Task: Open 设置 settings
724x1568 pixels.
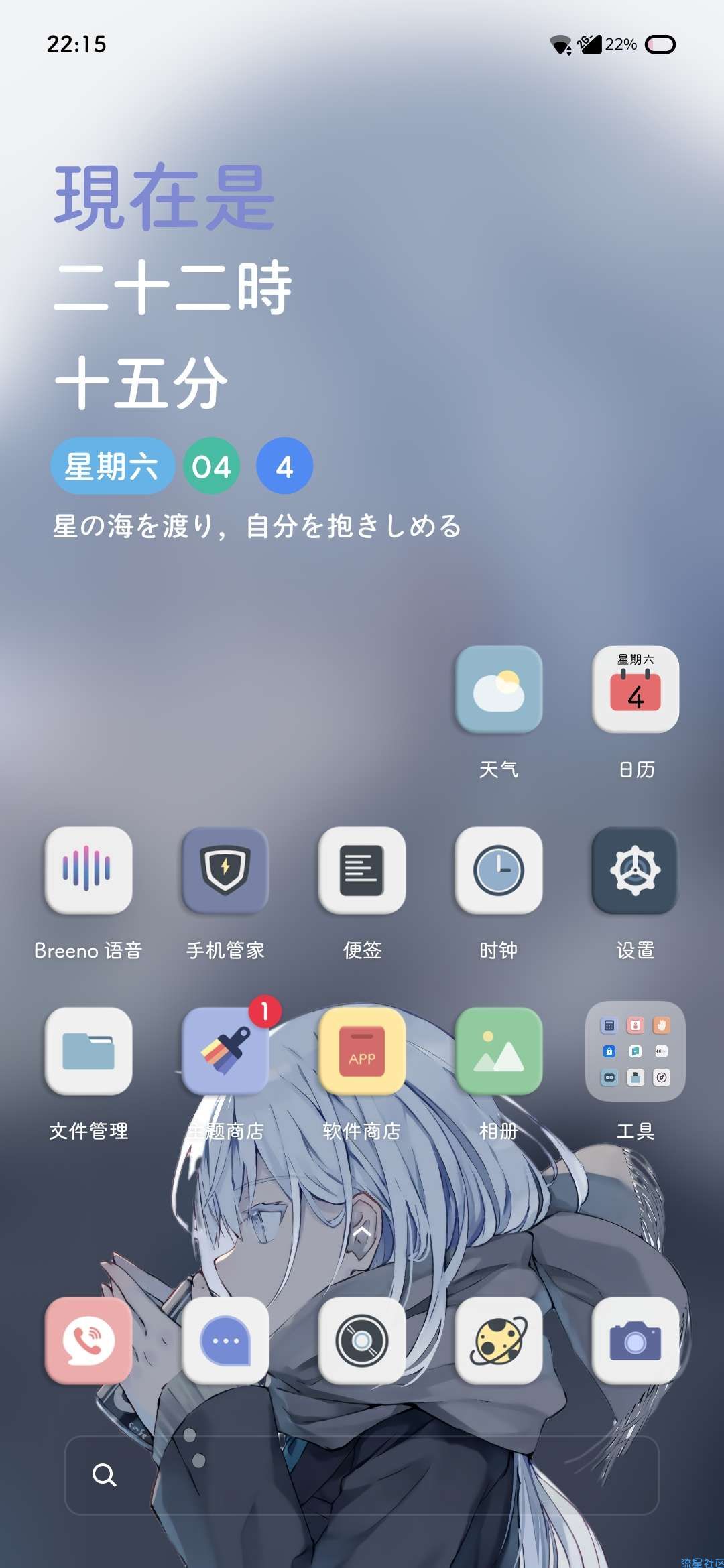Action: pos(635,870)
